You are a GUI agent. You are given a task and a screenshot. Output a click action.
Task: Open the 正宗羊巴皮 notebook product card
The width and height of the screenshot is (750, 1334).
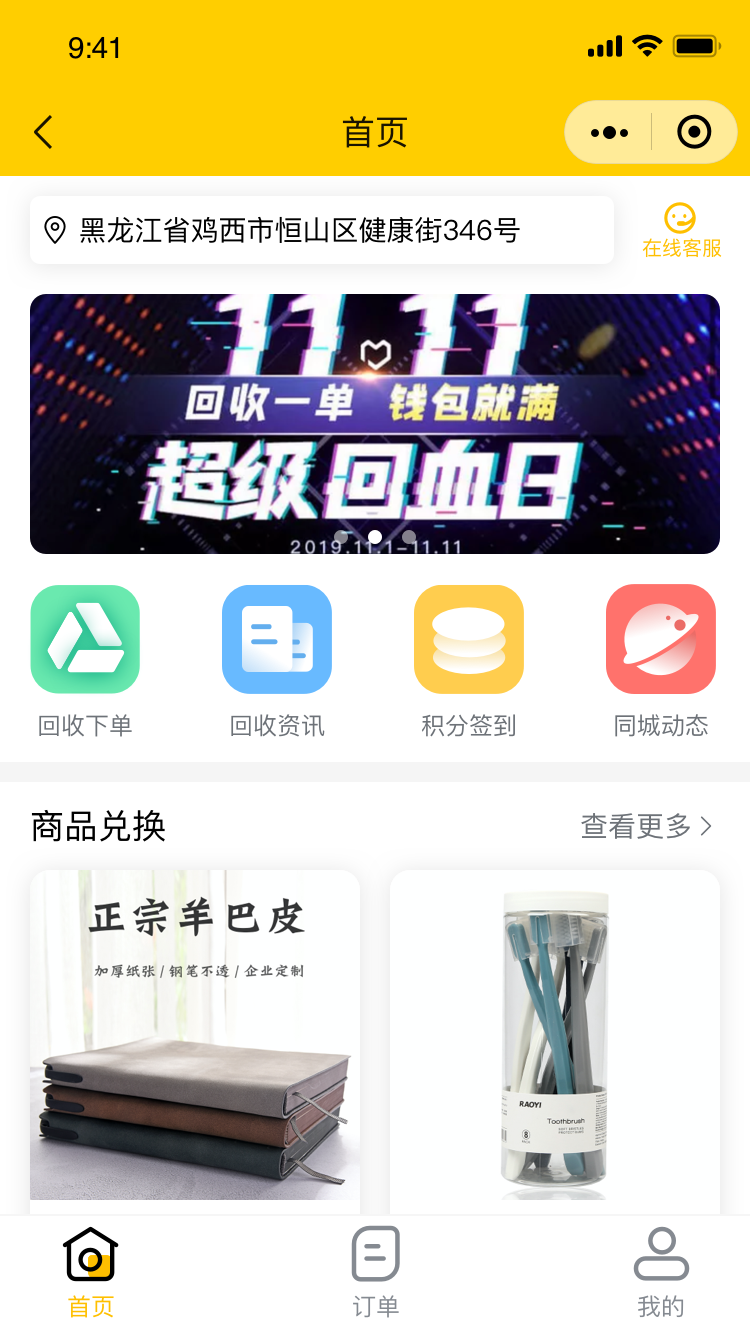pos(195,1035)
